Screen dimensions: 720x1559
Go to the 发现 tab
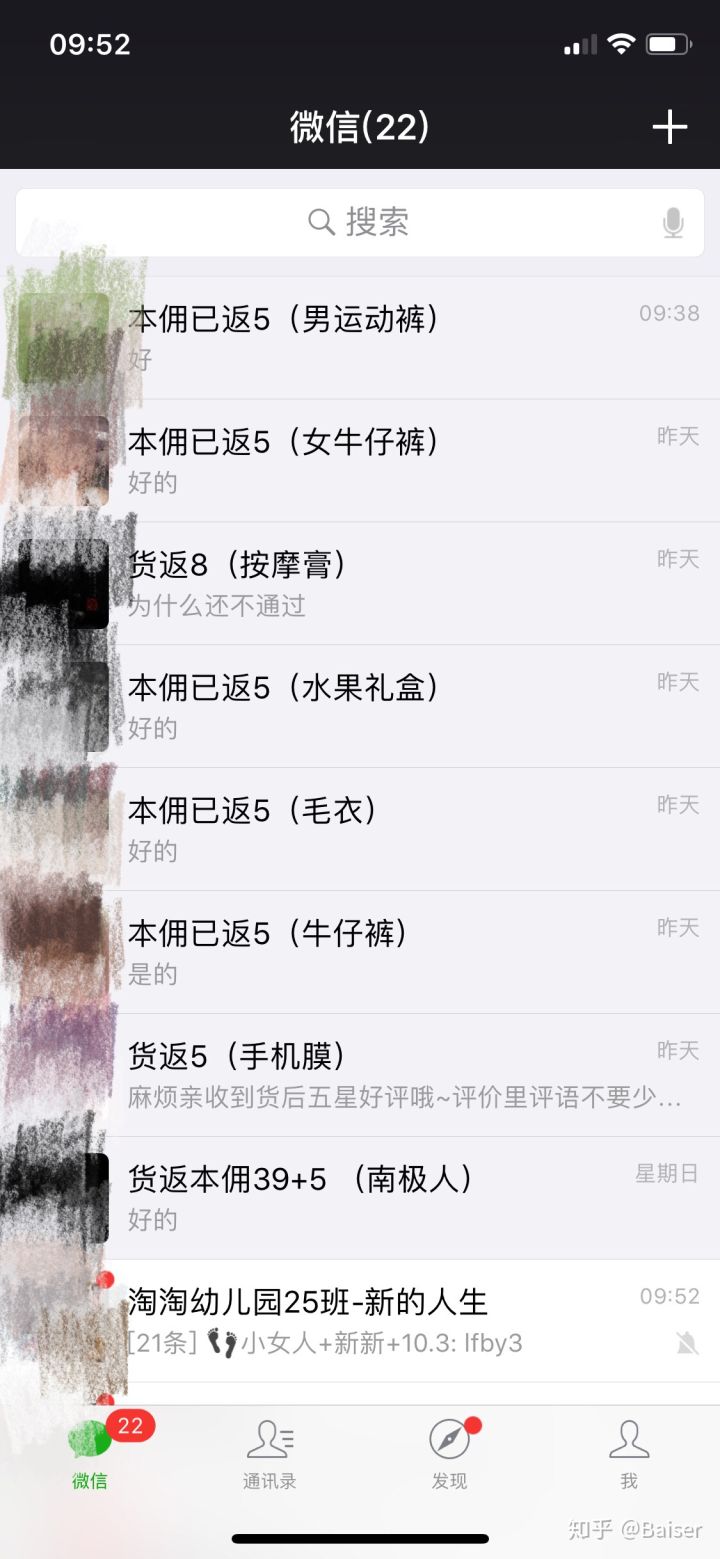tap(450, 1455)
